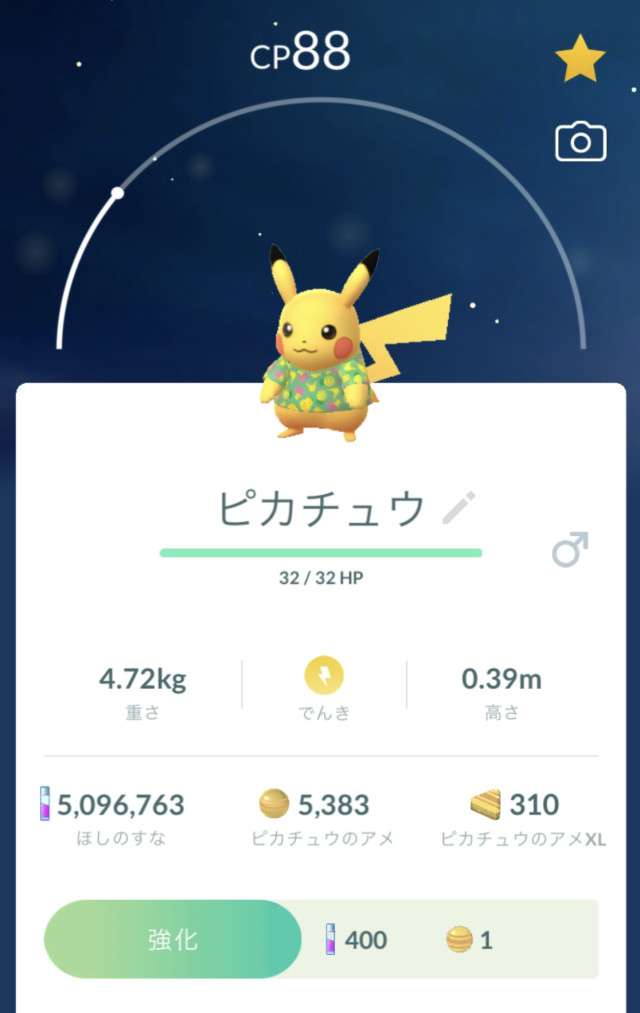Tap the 強化 power up button
Viewport: 640px width, 1013px height.
click(173, 939)
